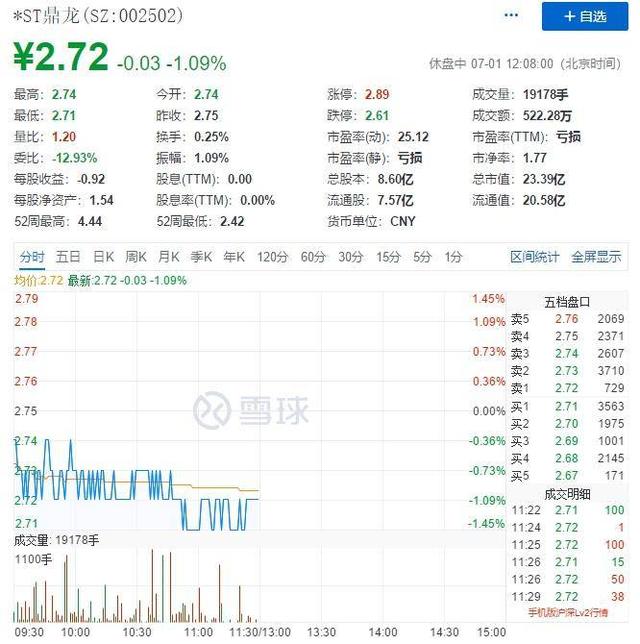Open the 年K chart tab
The width and height of the screenshot is (640, 644).
coord(234,257)
